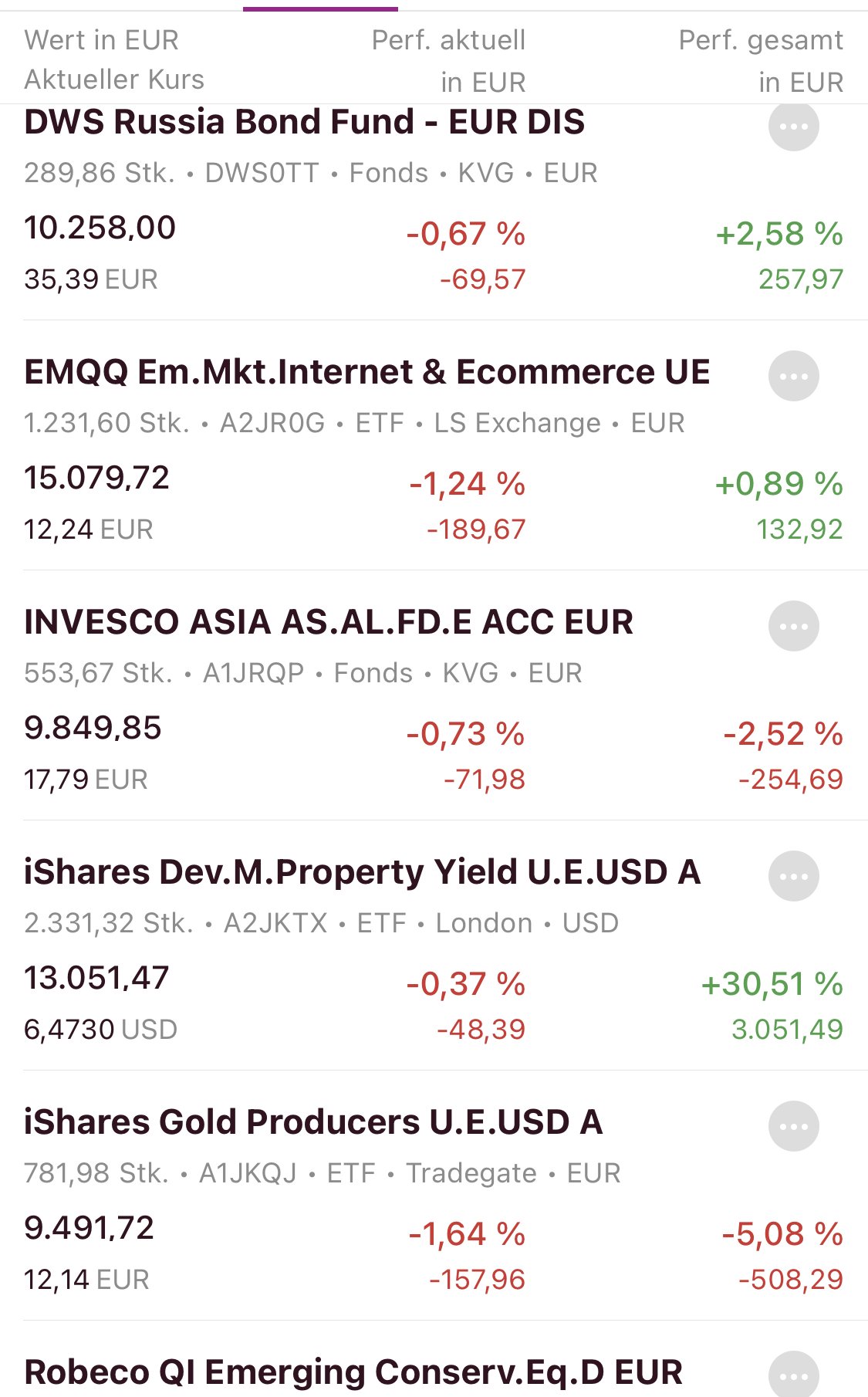Open more options for EMQQ Em.Mkt.Internet & Ecommerce
The image size is (868, 1397).
[x=793, y=376]
